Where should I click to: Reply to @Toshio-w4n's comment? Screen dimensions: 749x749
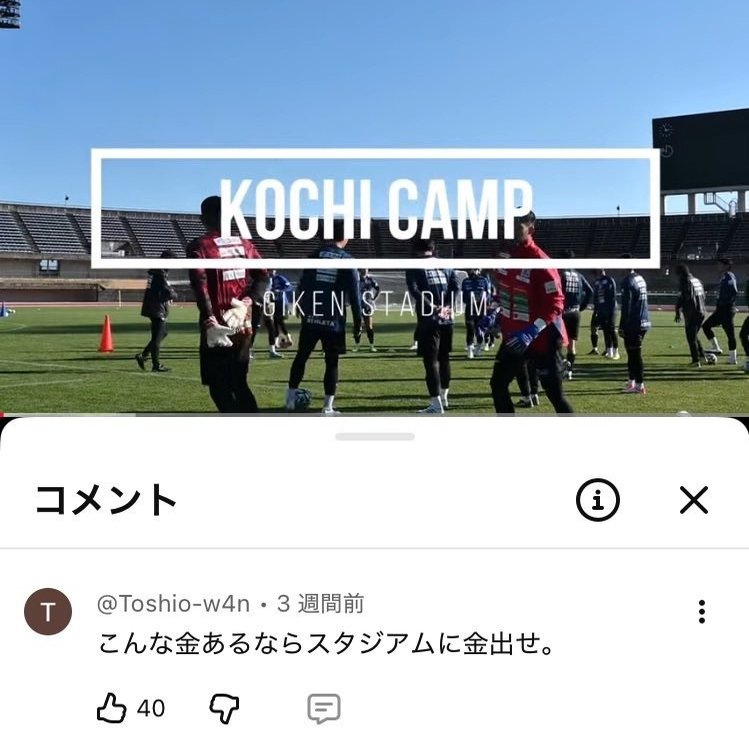coord(323,709)
